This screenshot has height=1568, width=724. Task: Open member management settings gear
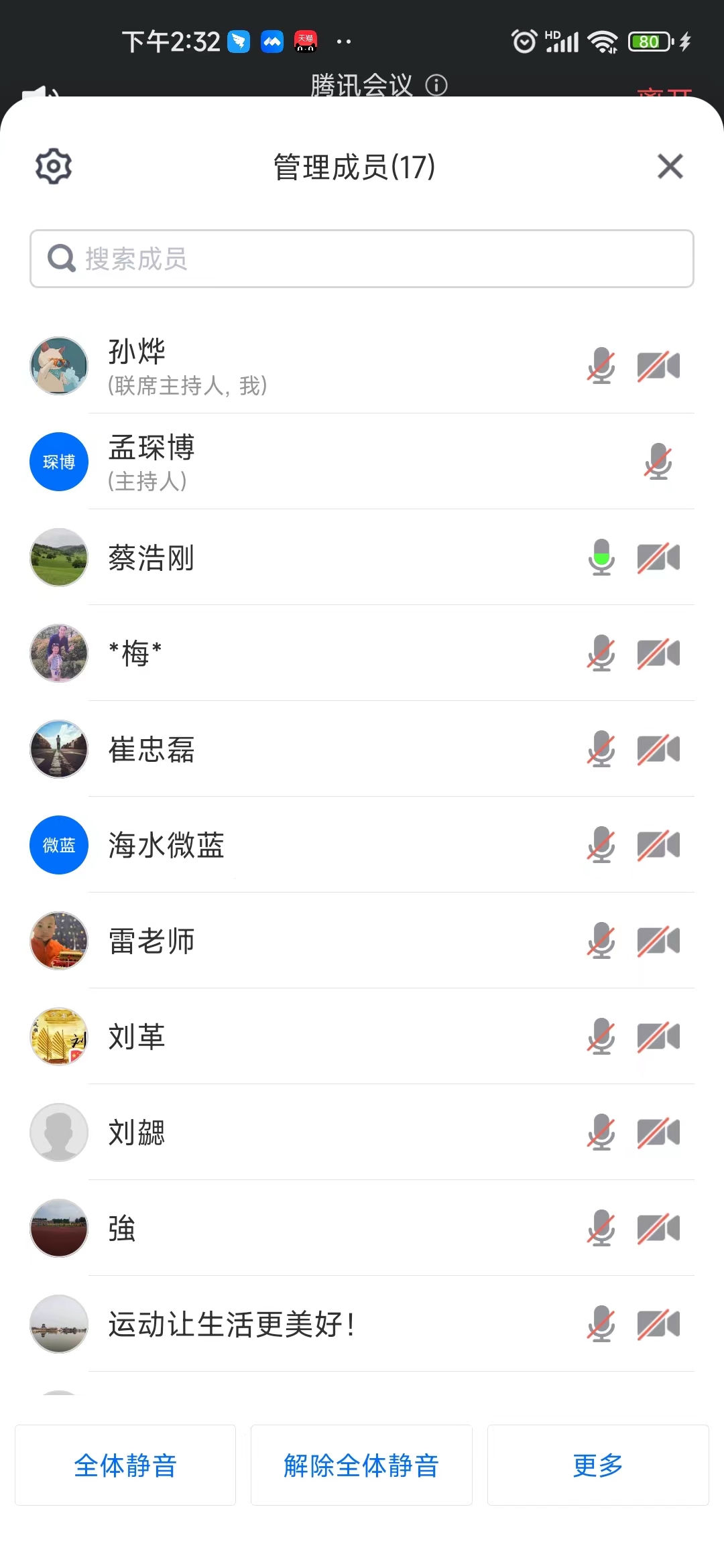pyautogui.click(x=54, y=166)
